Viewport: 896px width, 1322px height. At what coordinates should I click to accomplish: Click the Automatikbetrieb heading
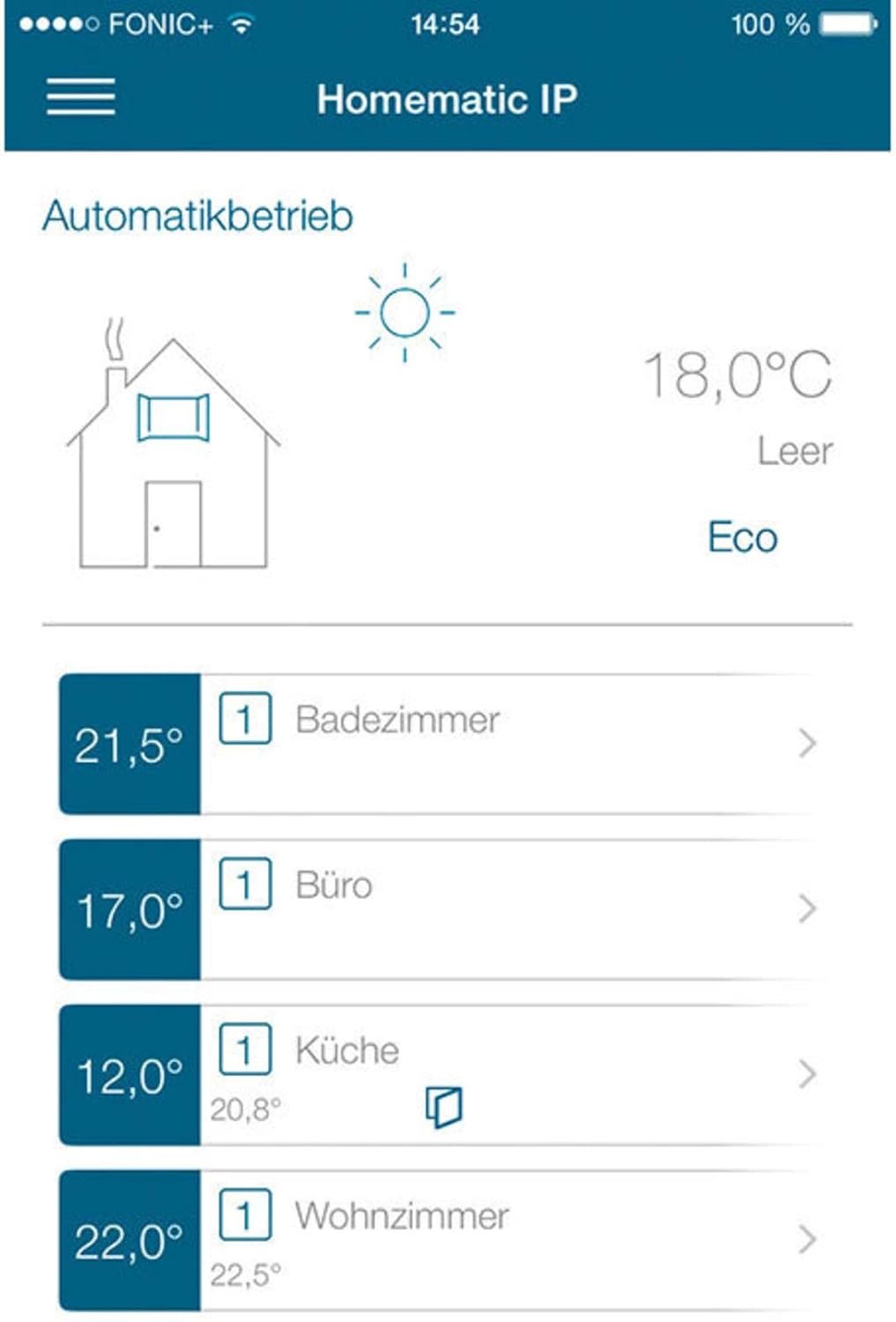[x=196, y=214]
